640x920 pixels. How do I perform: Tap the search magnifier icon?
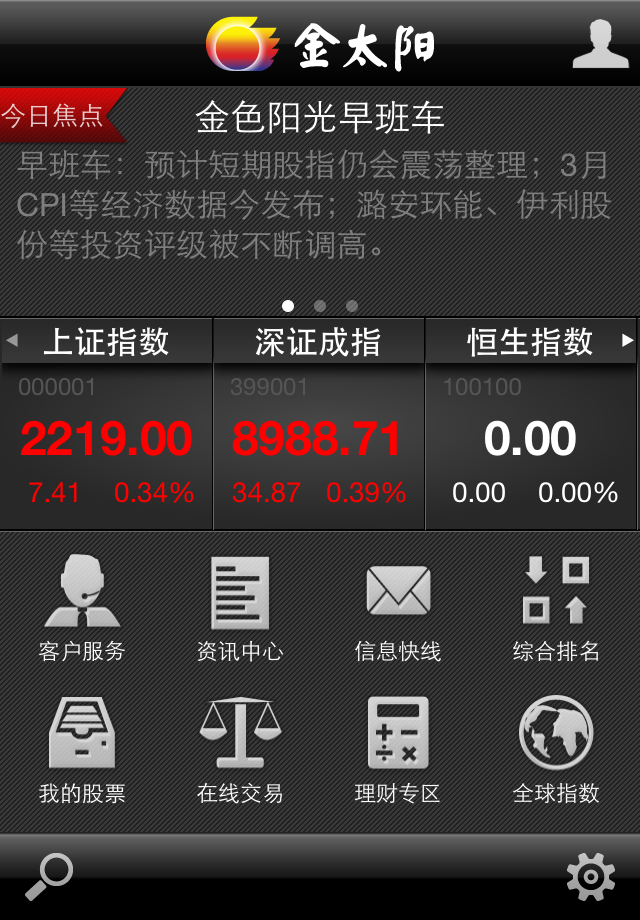tap(48, 877)
